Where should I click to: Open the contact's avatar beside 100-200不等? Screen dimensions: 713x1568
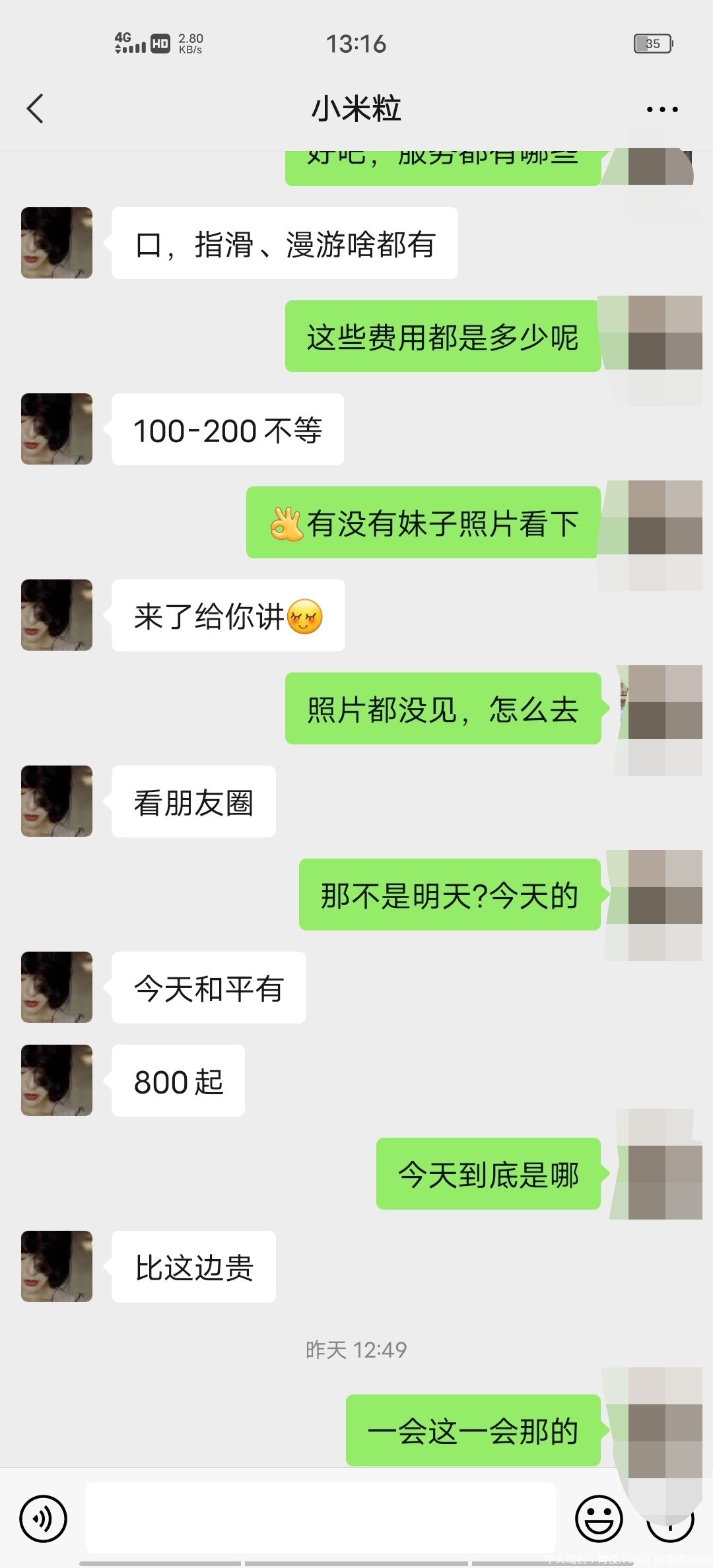coord(57,429)
